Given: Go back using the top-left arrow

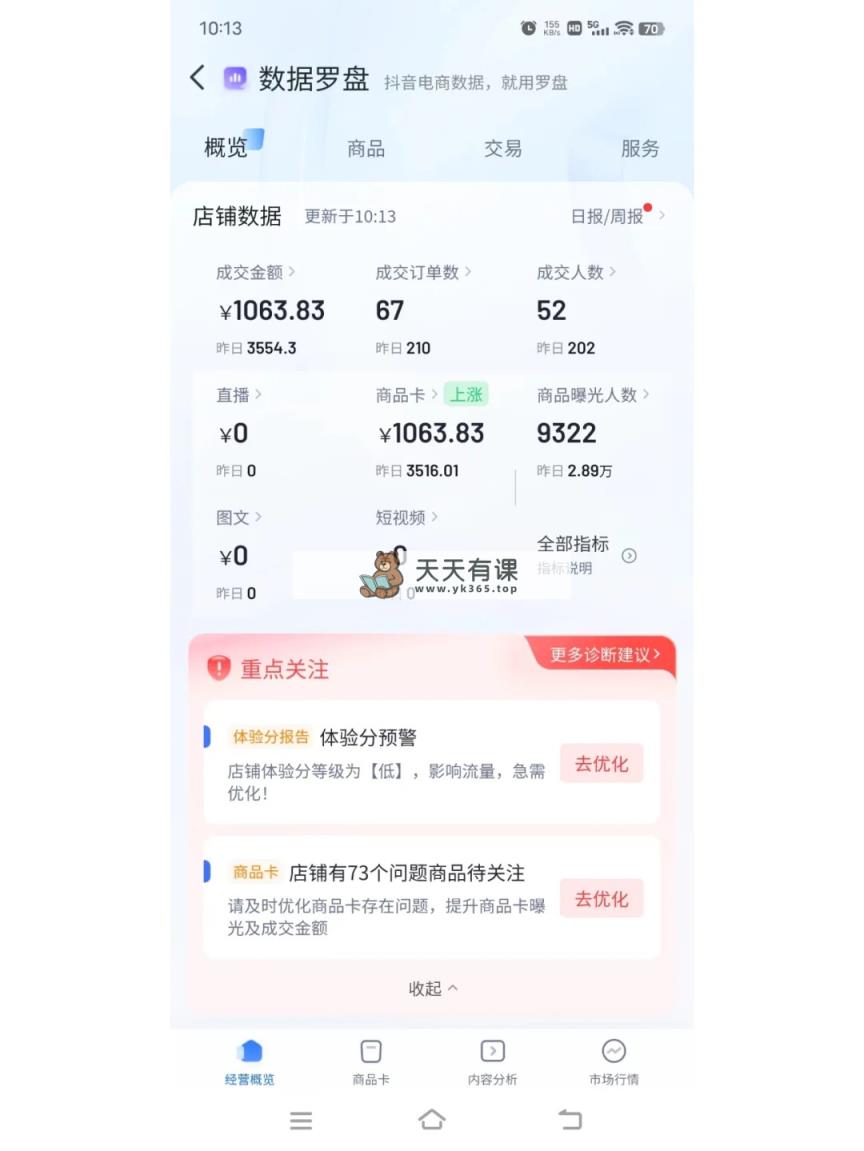Looking at the screenshot, I should click(x=197, y=78).
